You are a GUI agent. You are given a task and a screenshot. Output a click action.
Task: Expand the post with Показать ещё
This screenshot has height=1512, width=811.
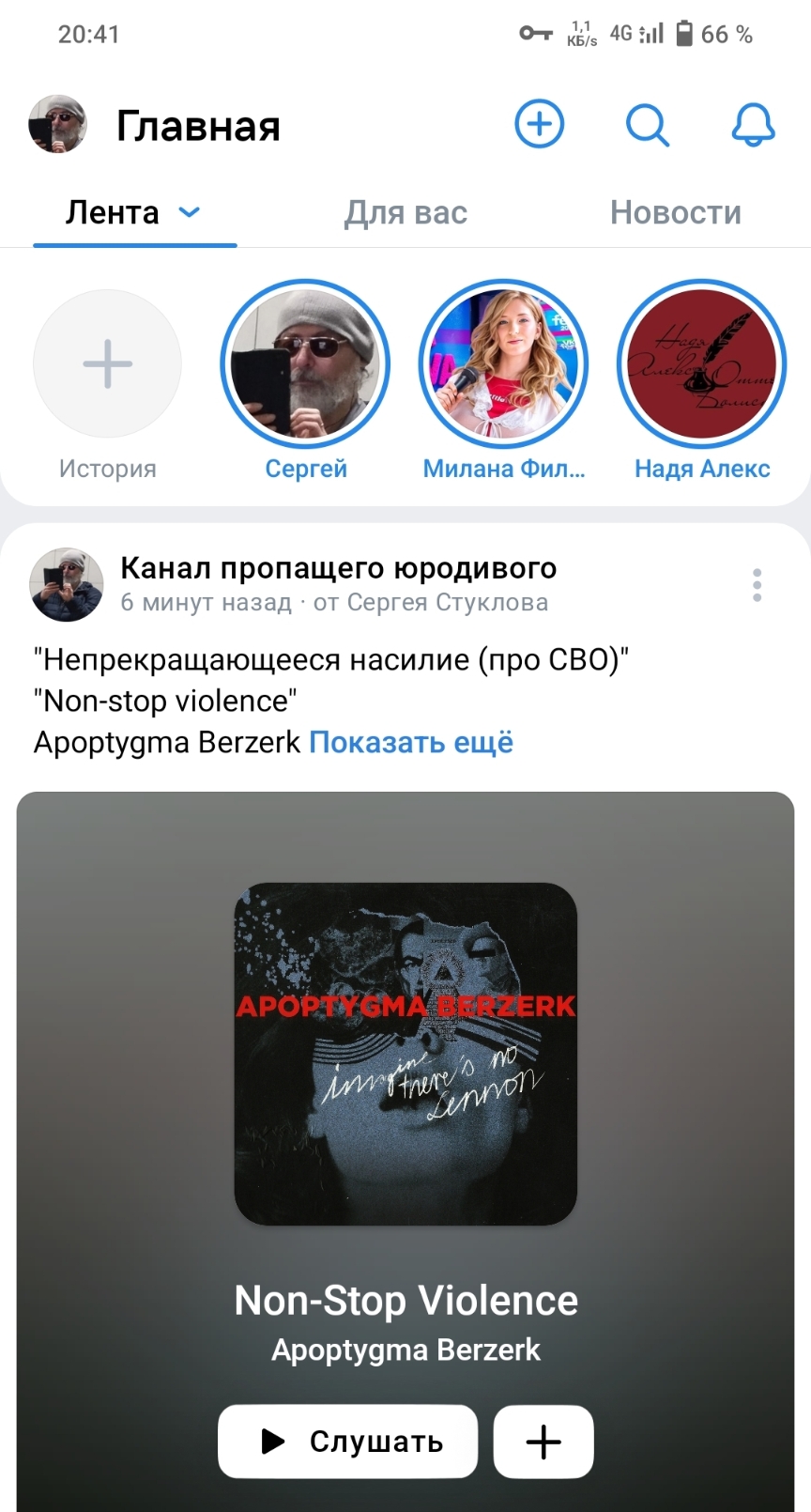(x=411, y=743)
